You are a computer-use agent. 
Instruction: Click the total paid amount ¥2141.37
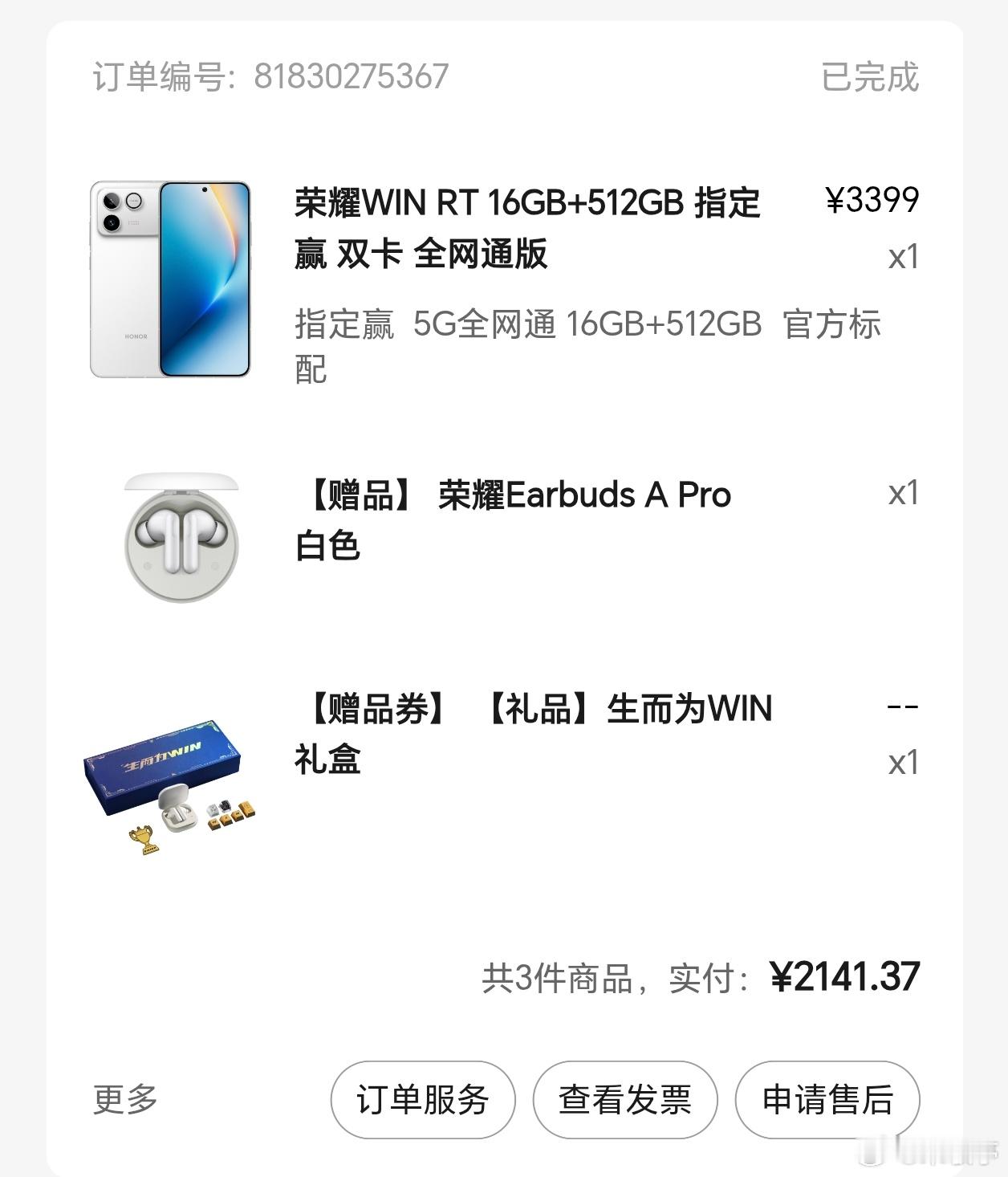[843, 978]
